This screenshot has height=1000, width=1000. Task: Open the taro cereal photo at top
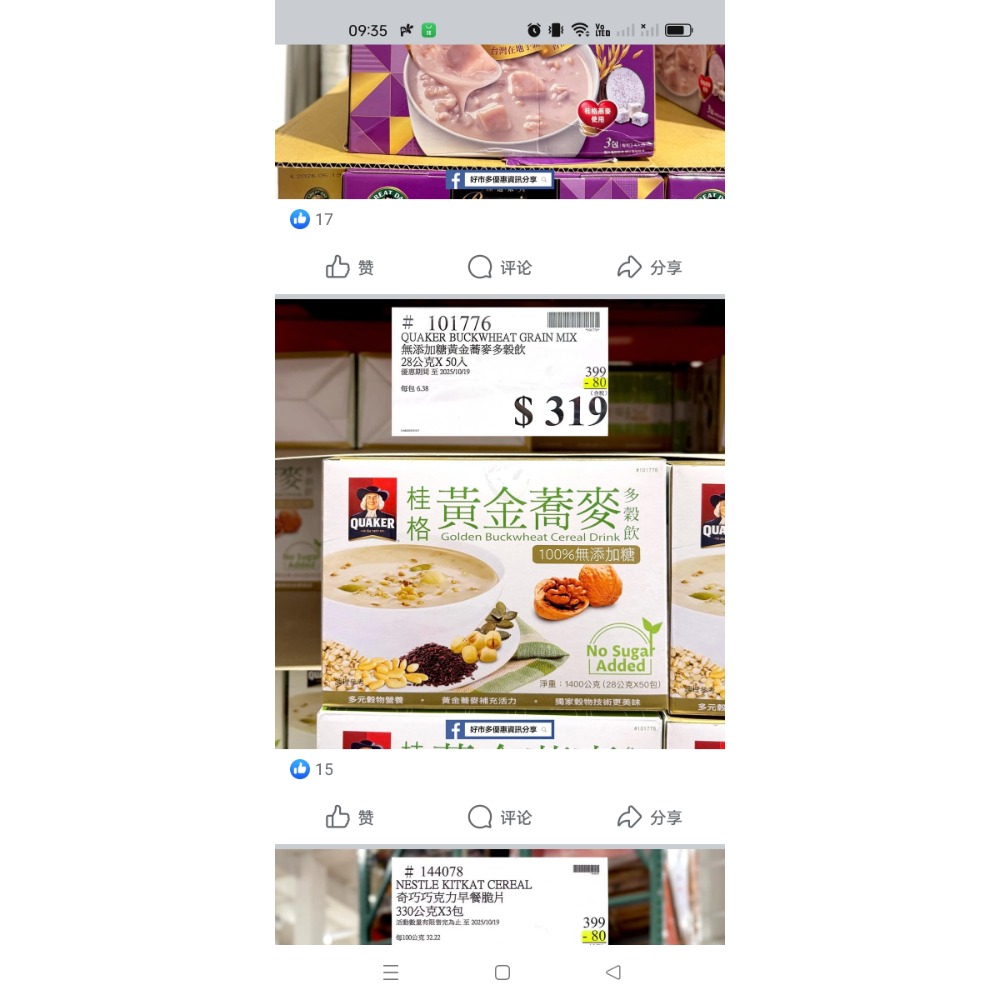point(500,120)
